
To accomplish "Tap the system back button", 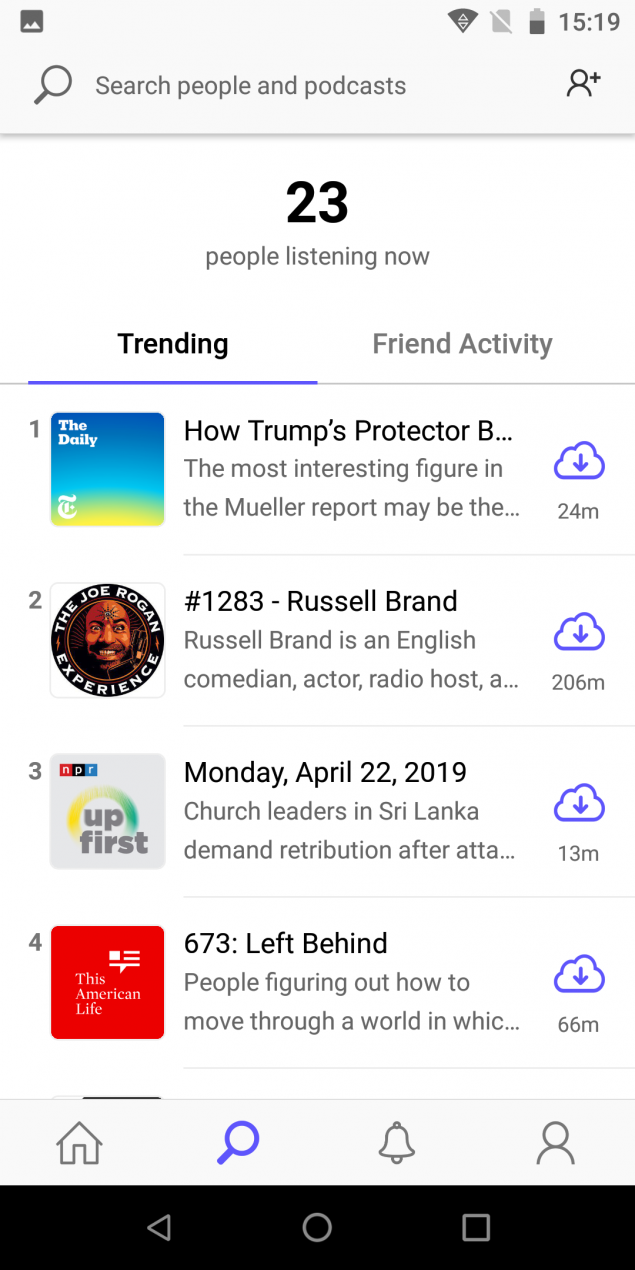I will [x=159, y=1227].
